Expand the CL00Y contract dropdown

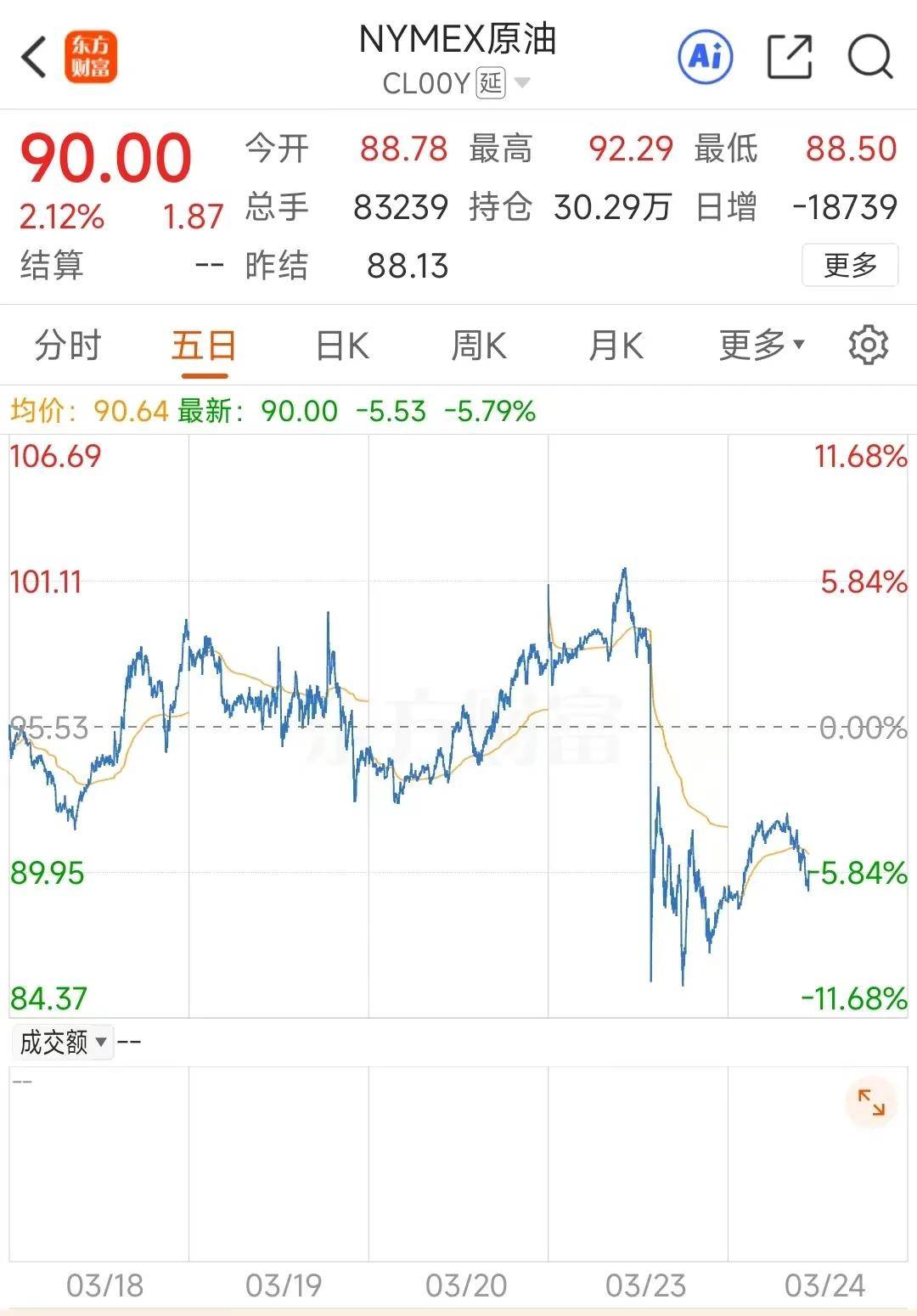coord(522,83)
